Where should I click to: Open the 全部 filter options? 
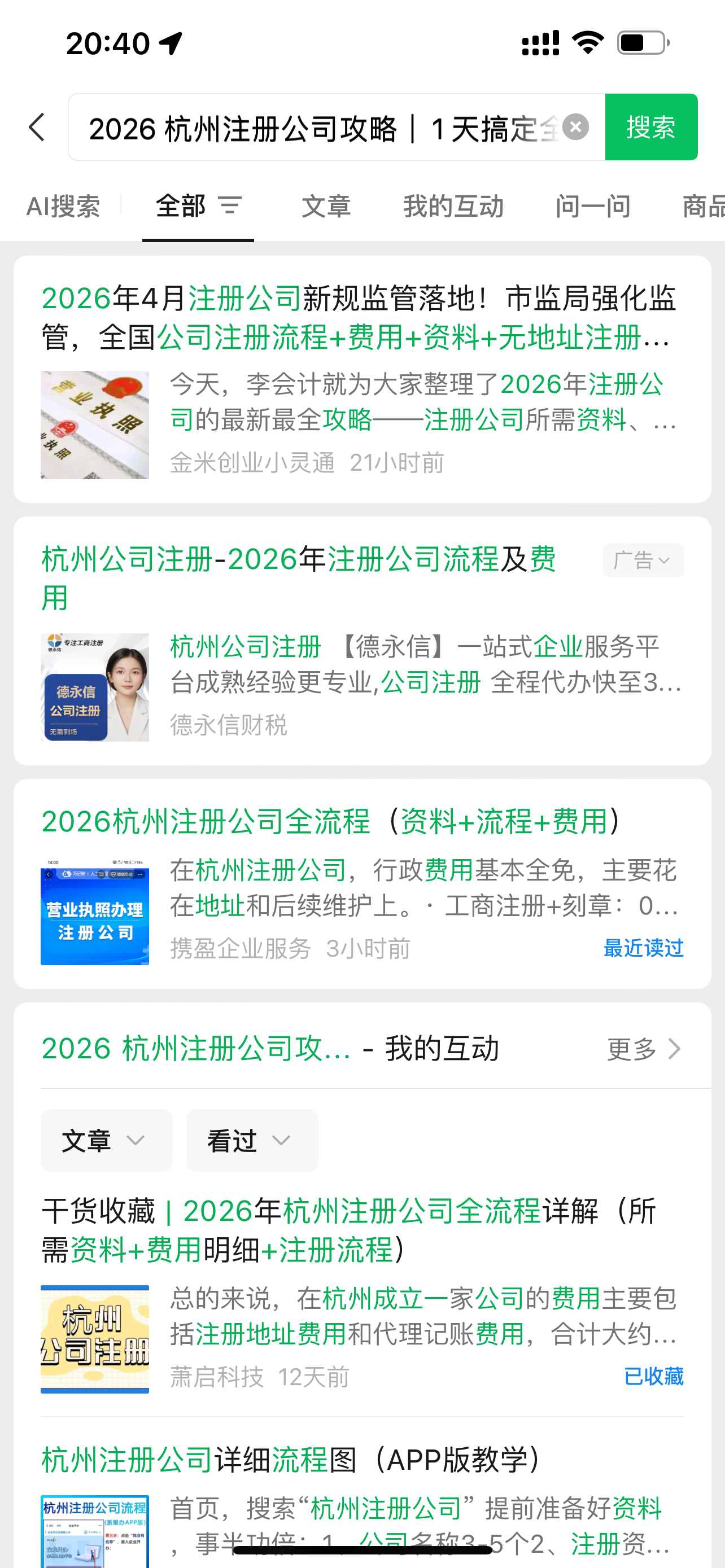click(229, 206)
